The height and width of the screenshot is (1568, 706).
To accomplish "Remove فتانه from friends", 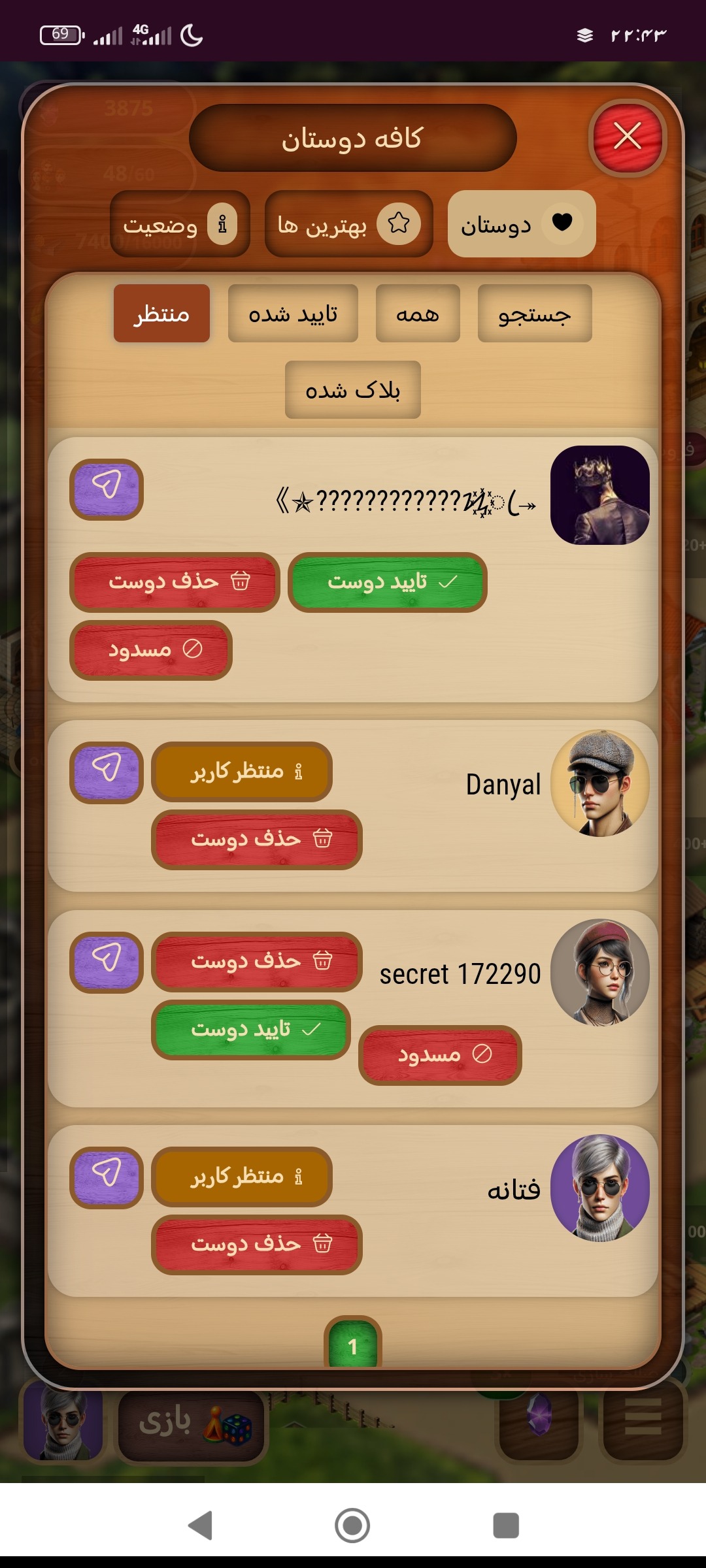I will click(257, 1245).
